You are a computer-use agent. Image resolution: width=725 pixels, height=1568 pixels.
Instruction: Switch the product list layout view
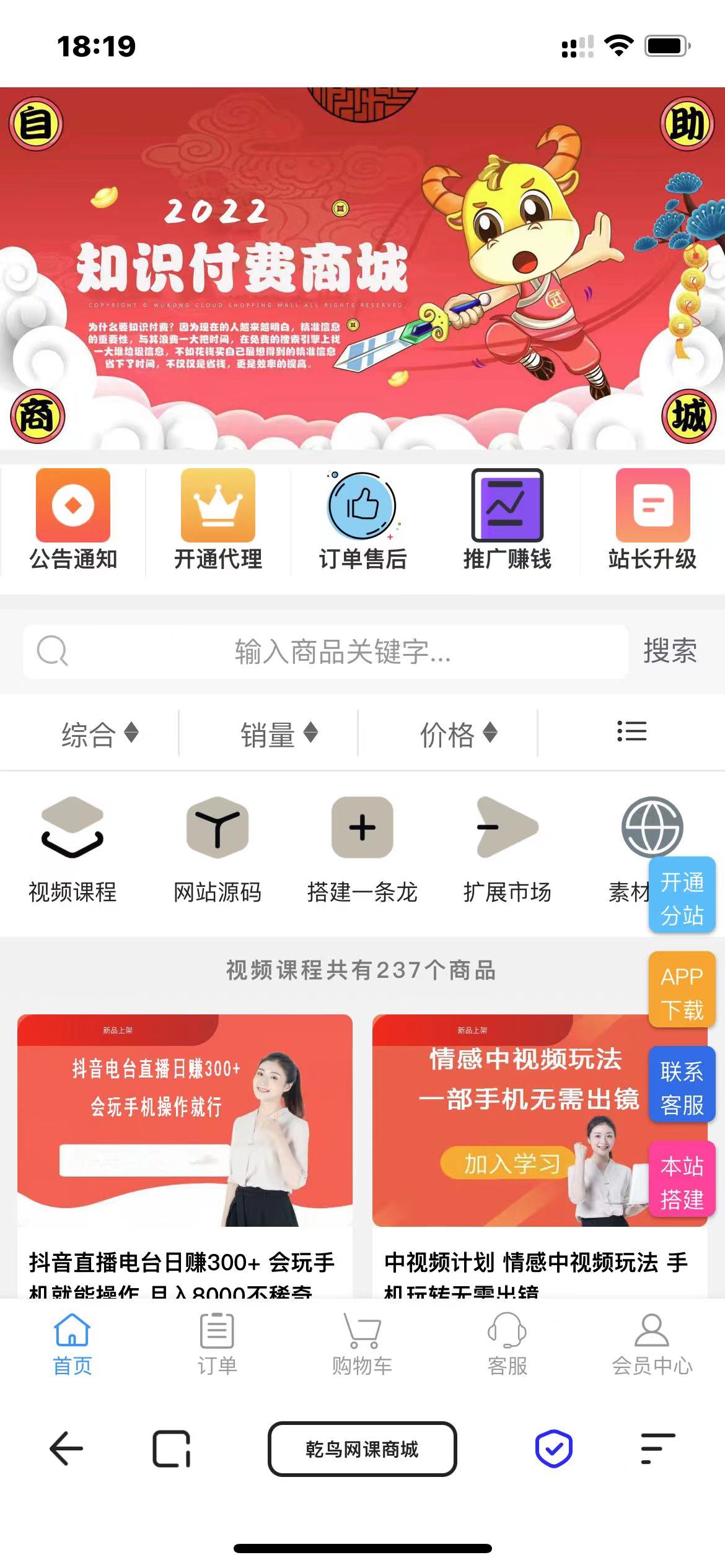point(631,732)
